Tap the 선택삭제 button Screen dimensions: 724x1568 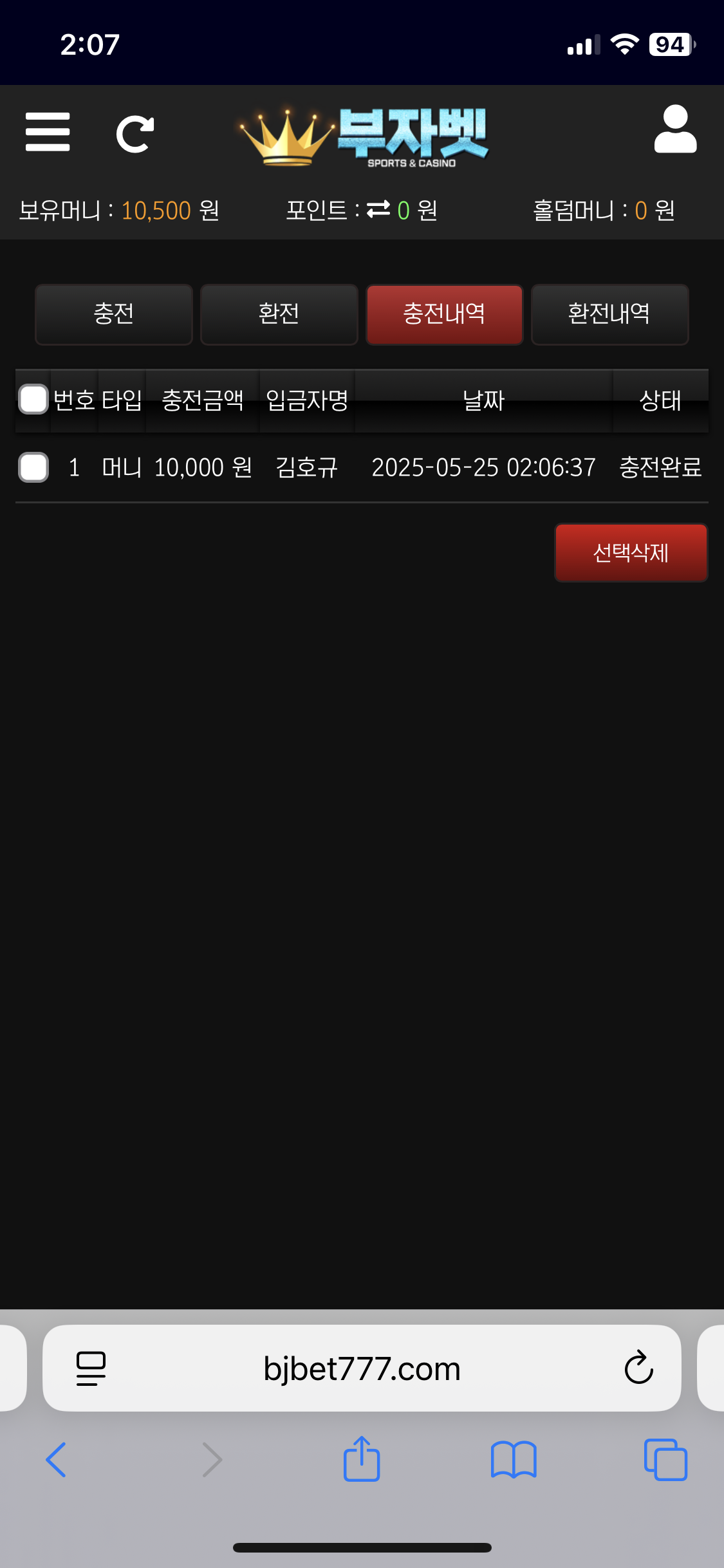tap(631, 552)
